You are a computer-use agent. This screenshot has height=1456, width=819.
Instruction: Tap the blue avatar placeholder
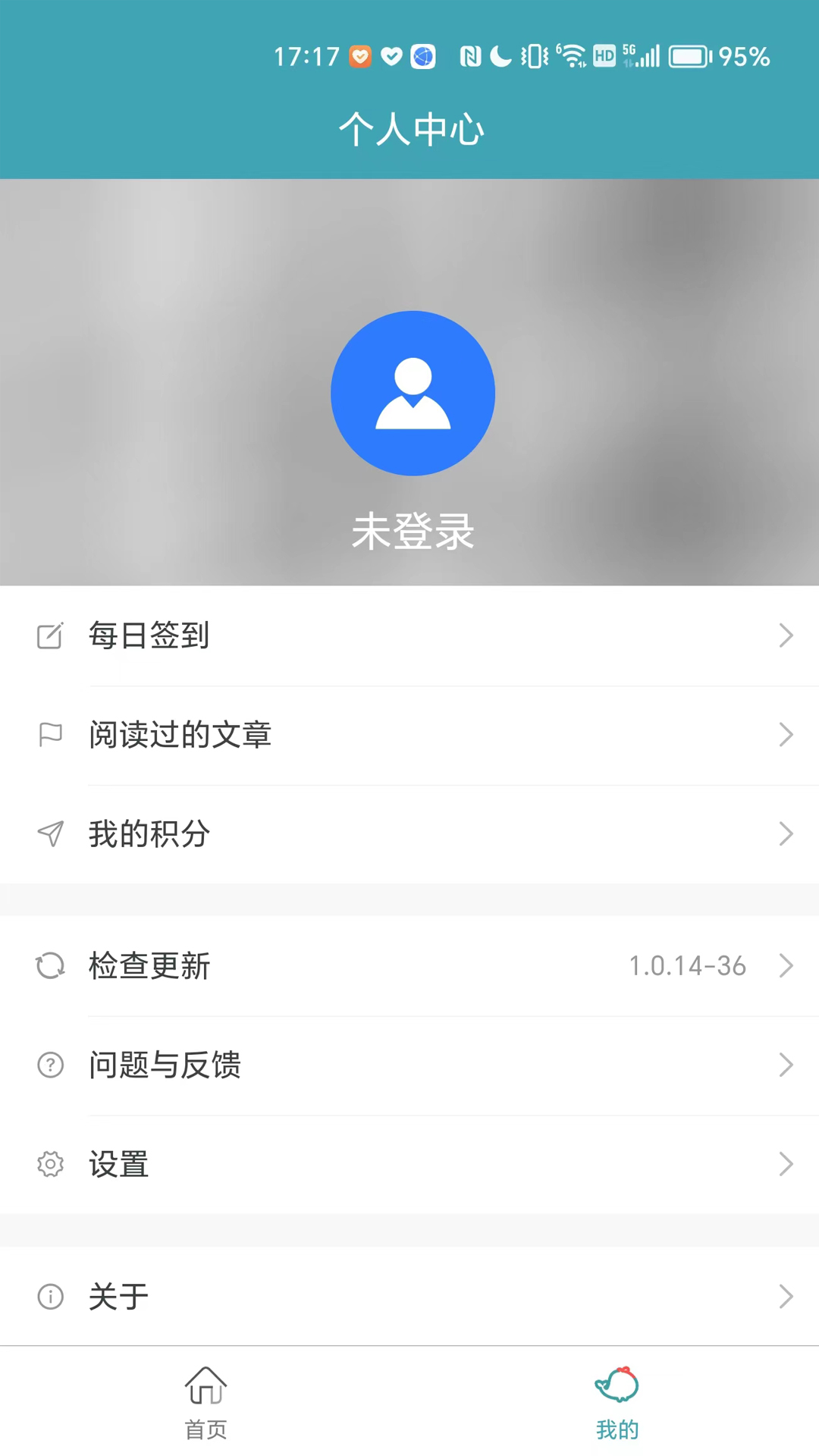pyautogui.click(x=413, y=393)
